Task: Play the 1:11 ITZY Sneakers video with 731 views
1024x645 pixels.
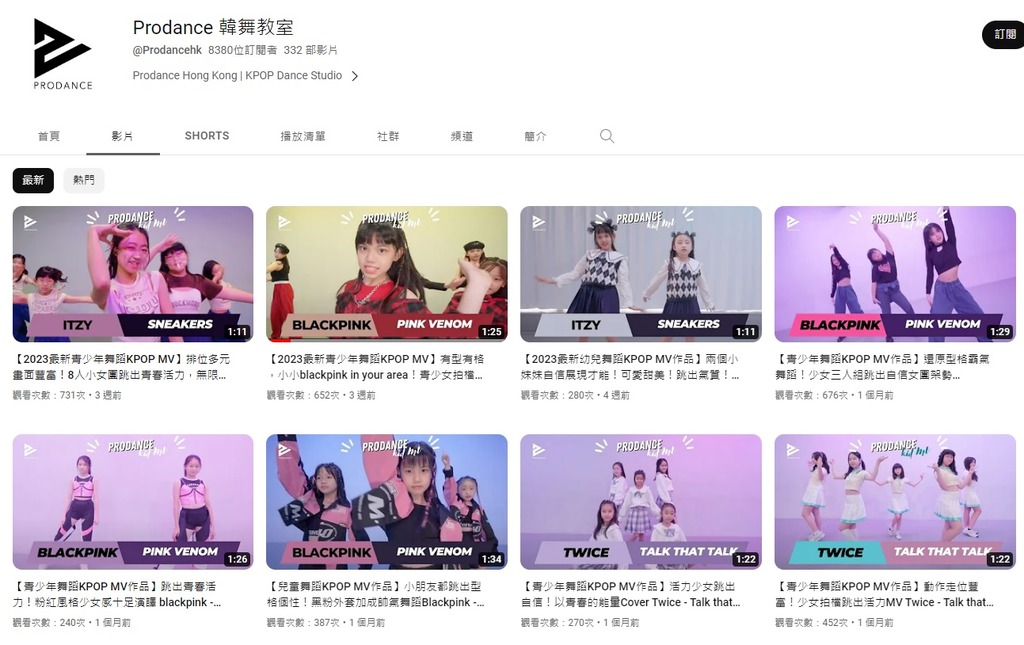Action: (133, 274)
